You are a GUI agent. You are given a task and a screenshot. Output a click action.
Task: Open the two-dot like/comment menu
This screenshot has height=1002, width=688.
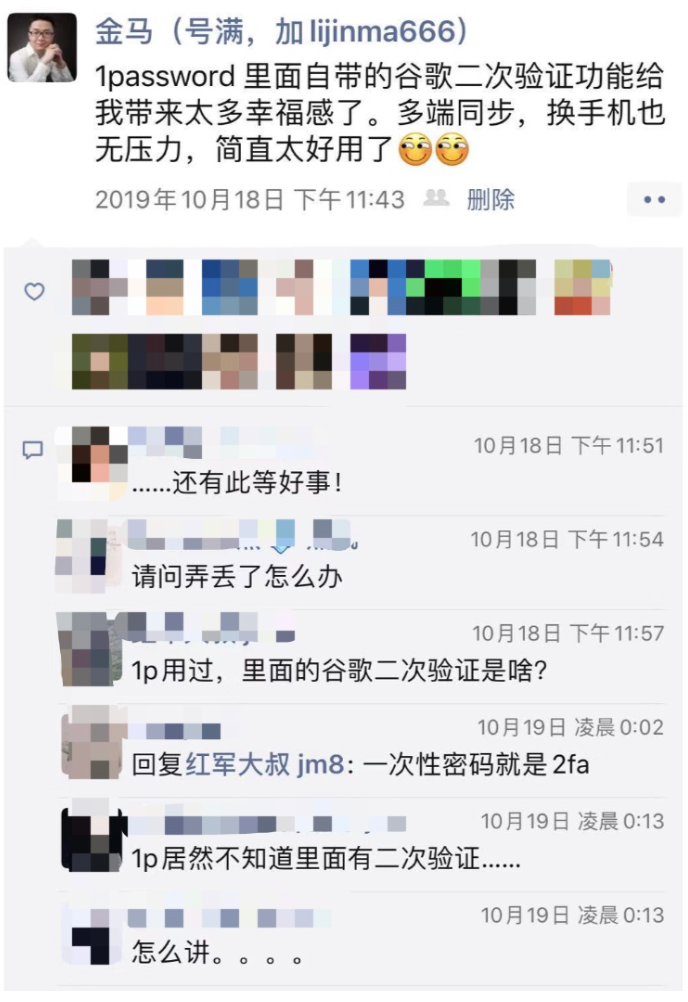[x=654, y=200]
